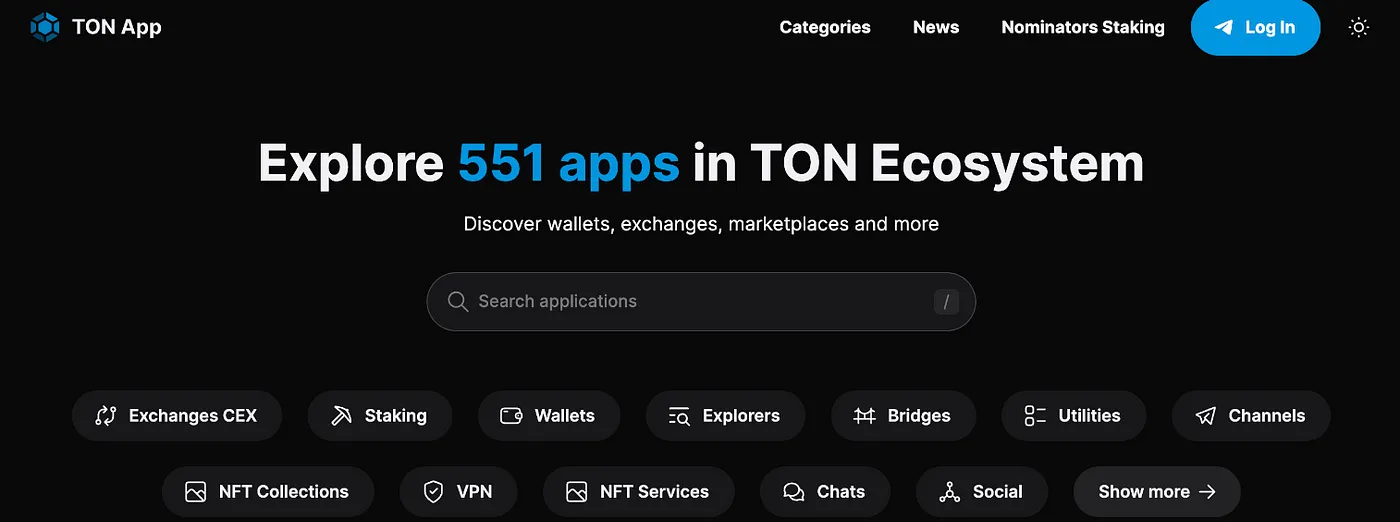Show more categories
1400x522 pixels.
tap(1157, 492)
